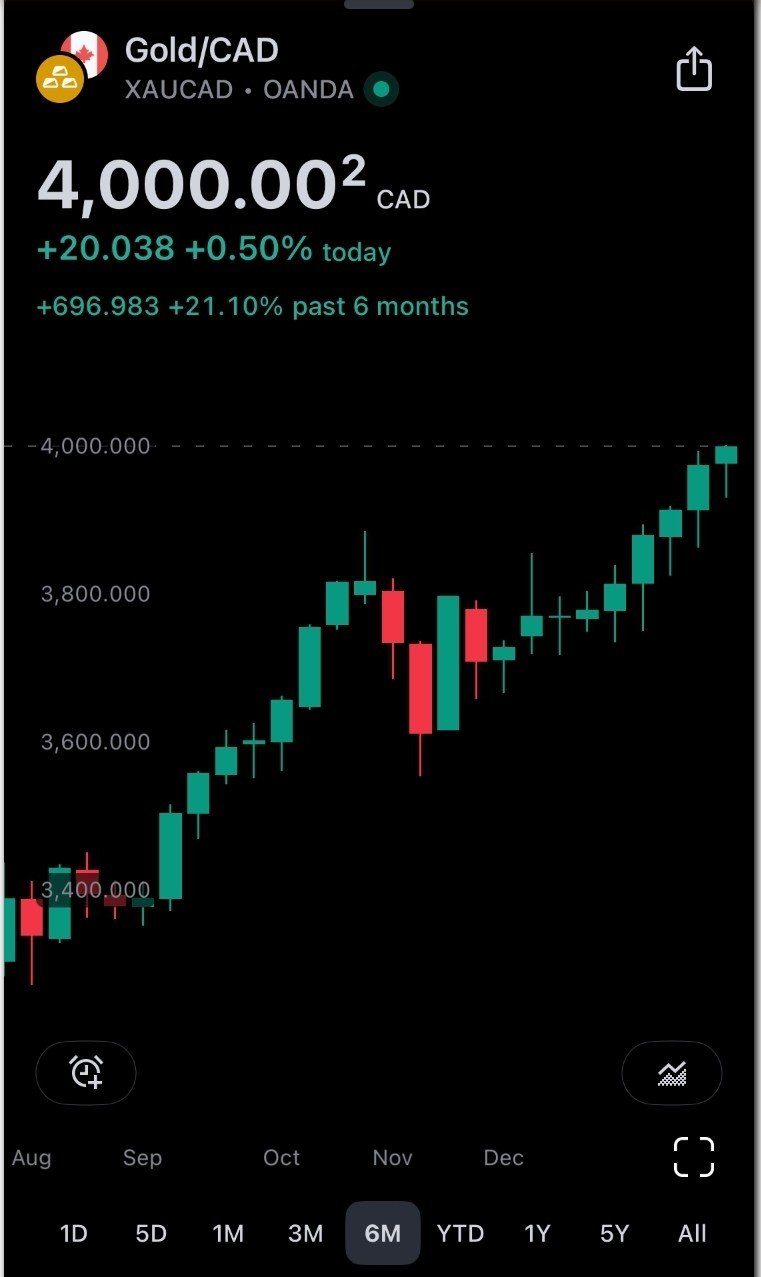Share the Gold/CAD chart
The height and width of the screenshot is (1277, 761).
(x=694, y=69)
